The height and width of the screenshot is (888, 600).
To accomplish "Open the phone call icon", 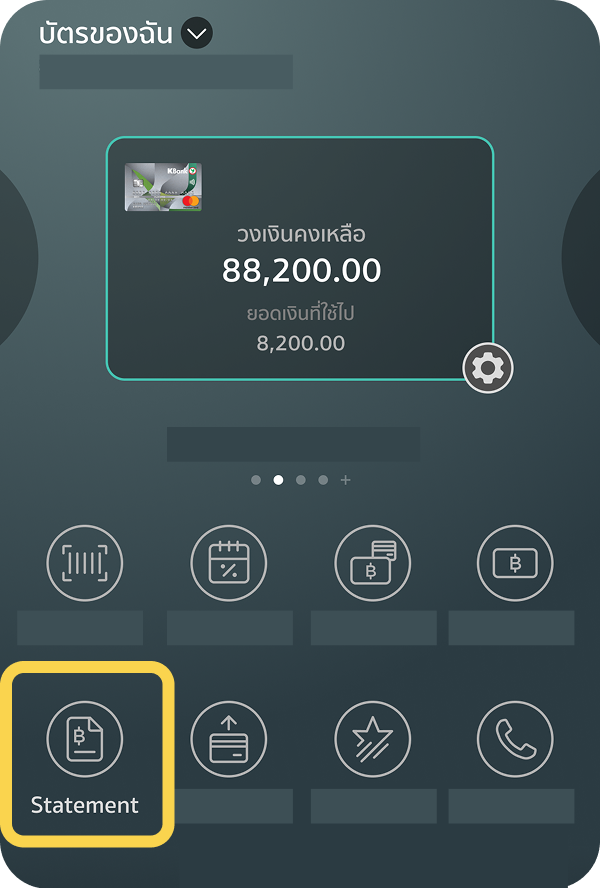I will pyautogui.click(x=515, y=740).
